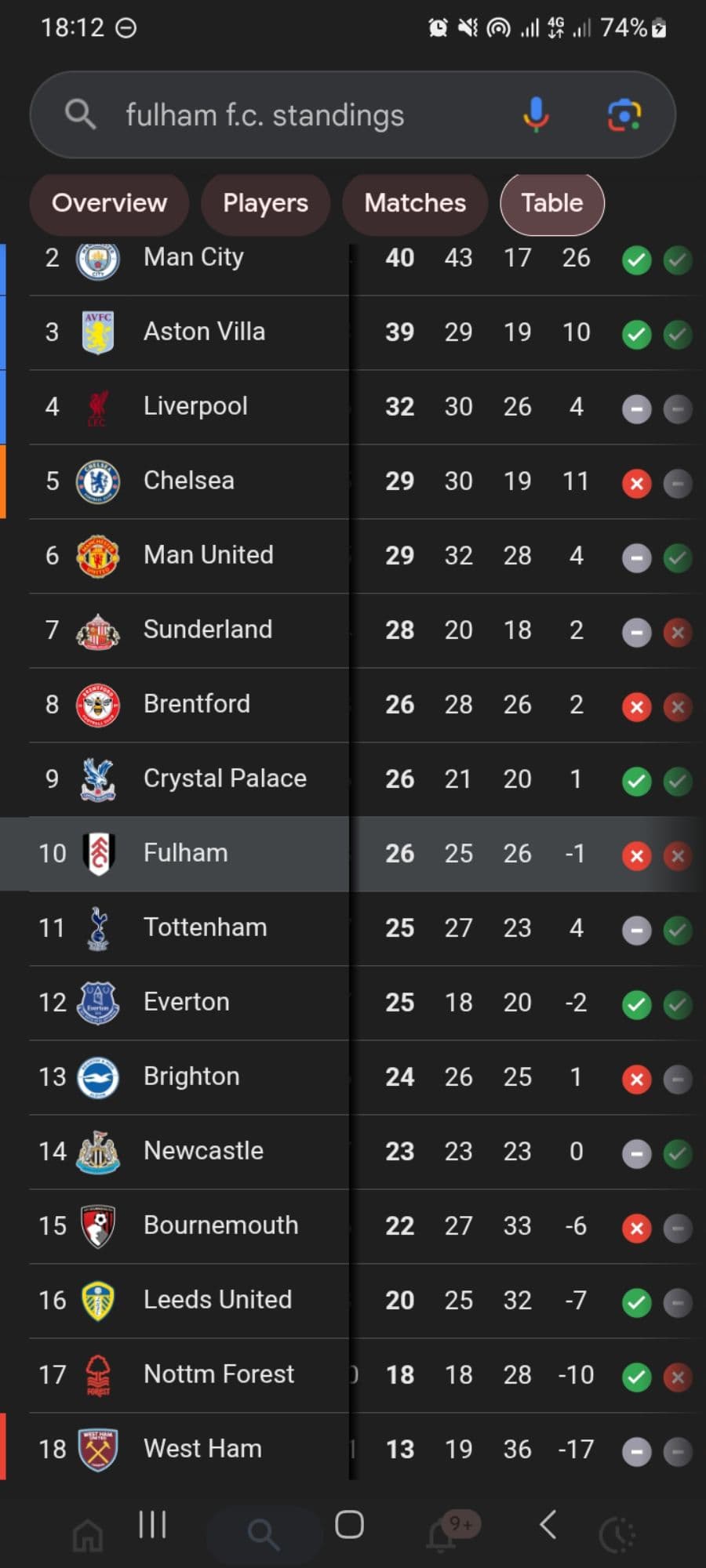View Liverpool from the standings
The image size is (706, 1568).
click(195, 406)
